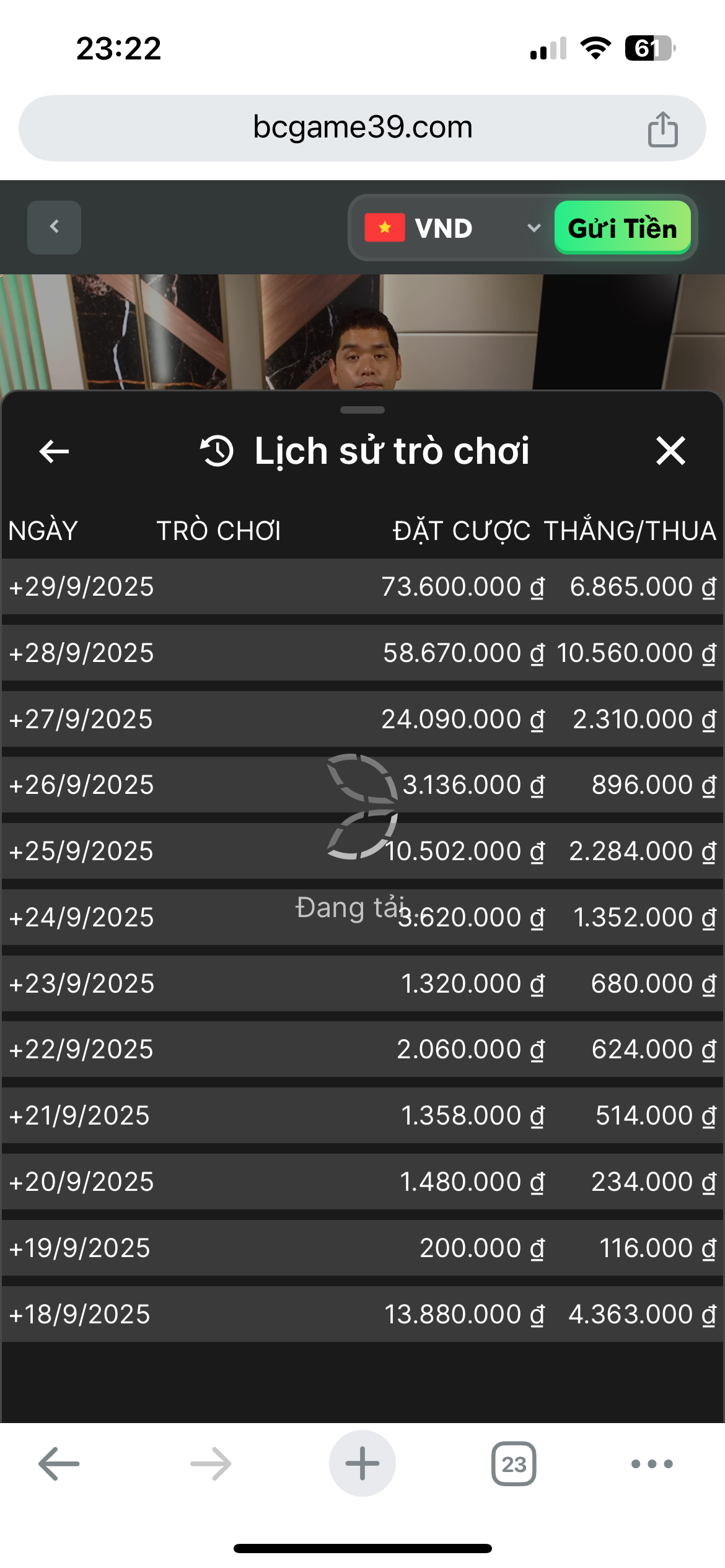
Task: Show the 23 open tabs
Action: tap(514, 1464)
